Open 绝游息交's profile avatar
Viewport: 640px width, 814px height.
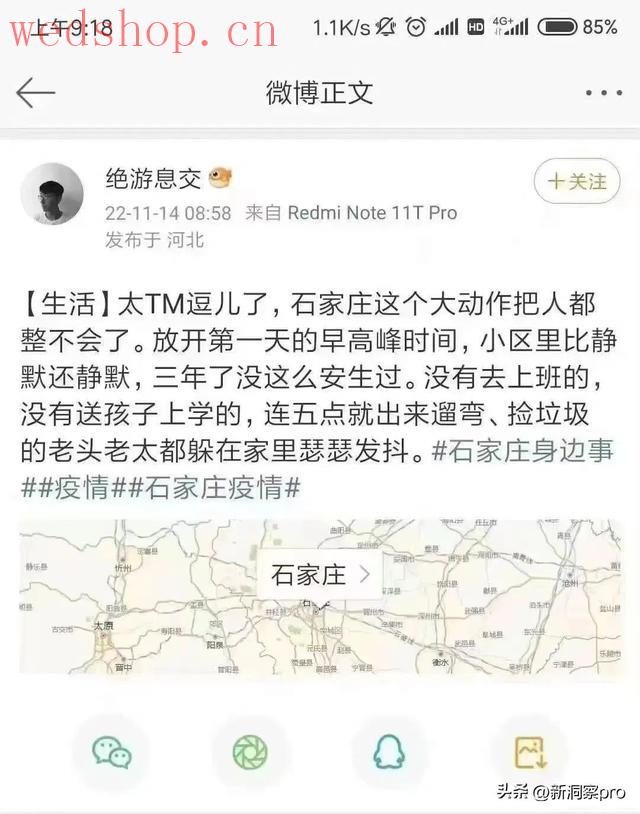pyautogui.click(x=52, y=194)
